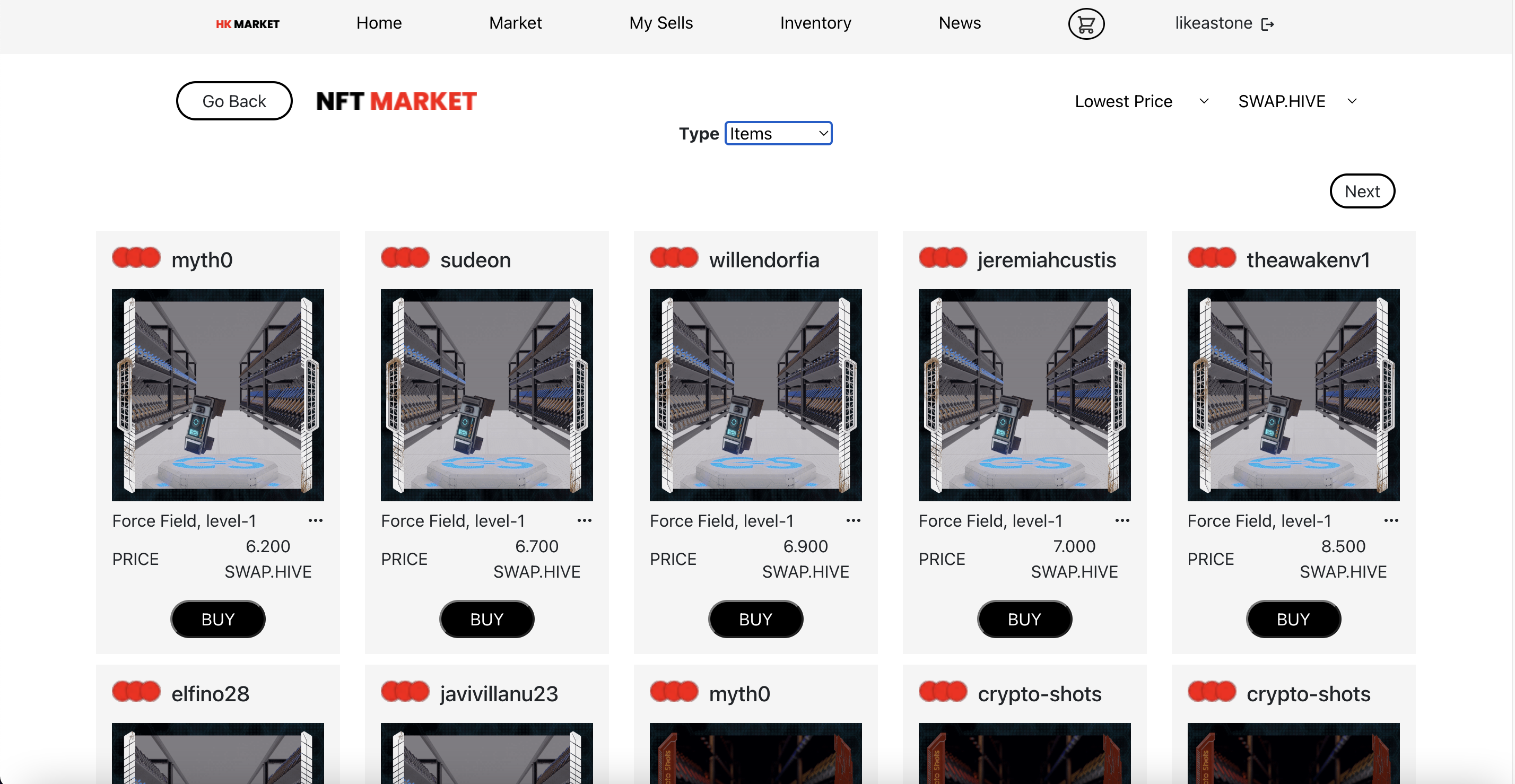Open My Sells section
Viewport: 1515px width, 784px height.
(660, 23)
